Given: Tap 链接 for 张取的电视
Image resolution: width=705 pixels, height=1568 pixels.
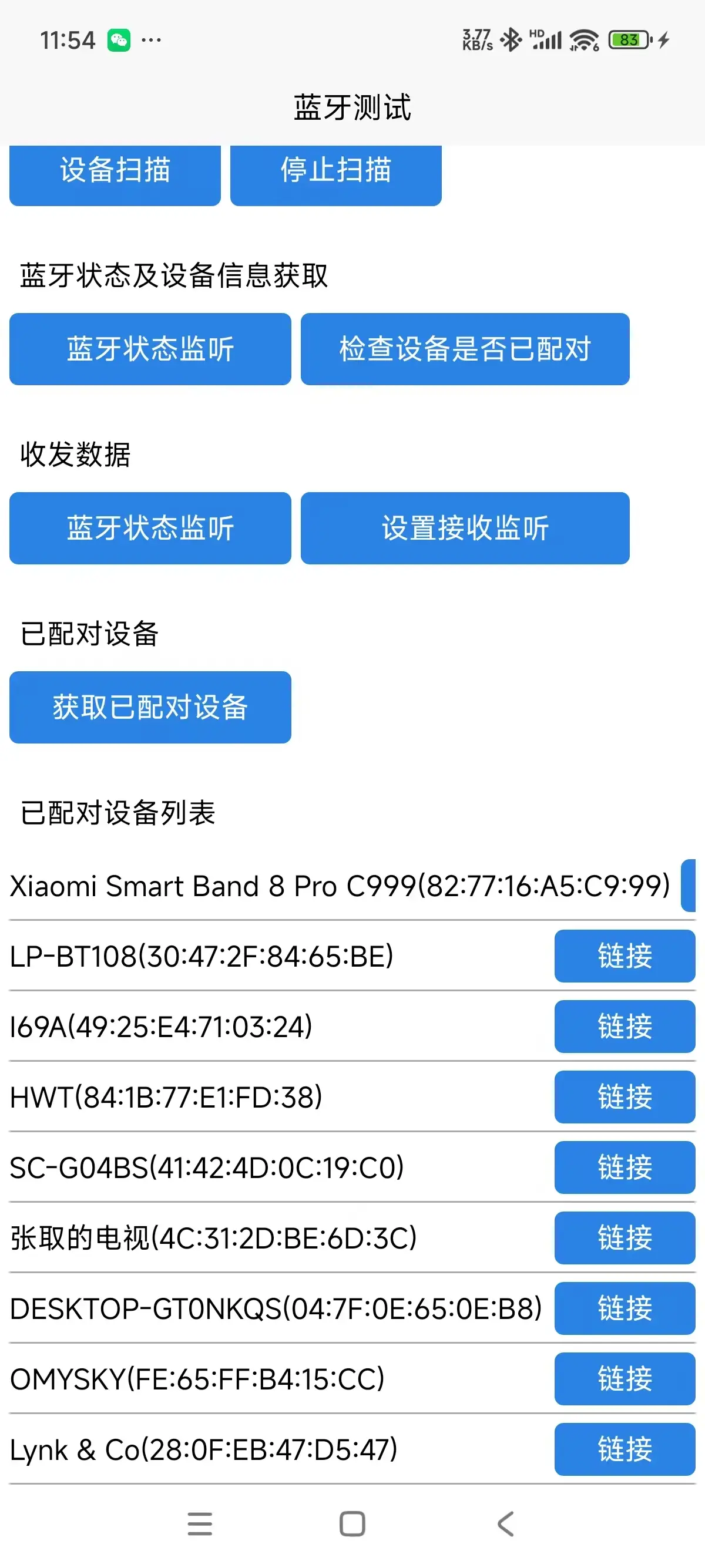Looking at the screenshot, I should click(x=625, y=1237).
